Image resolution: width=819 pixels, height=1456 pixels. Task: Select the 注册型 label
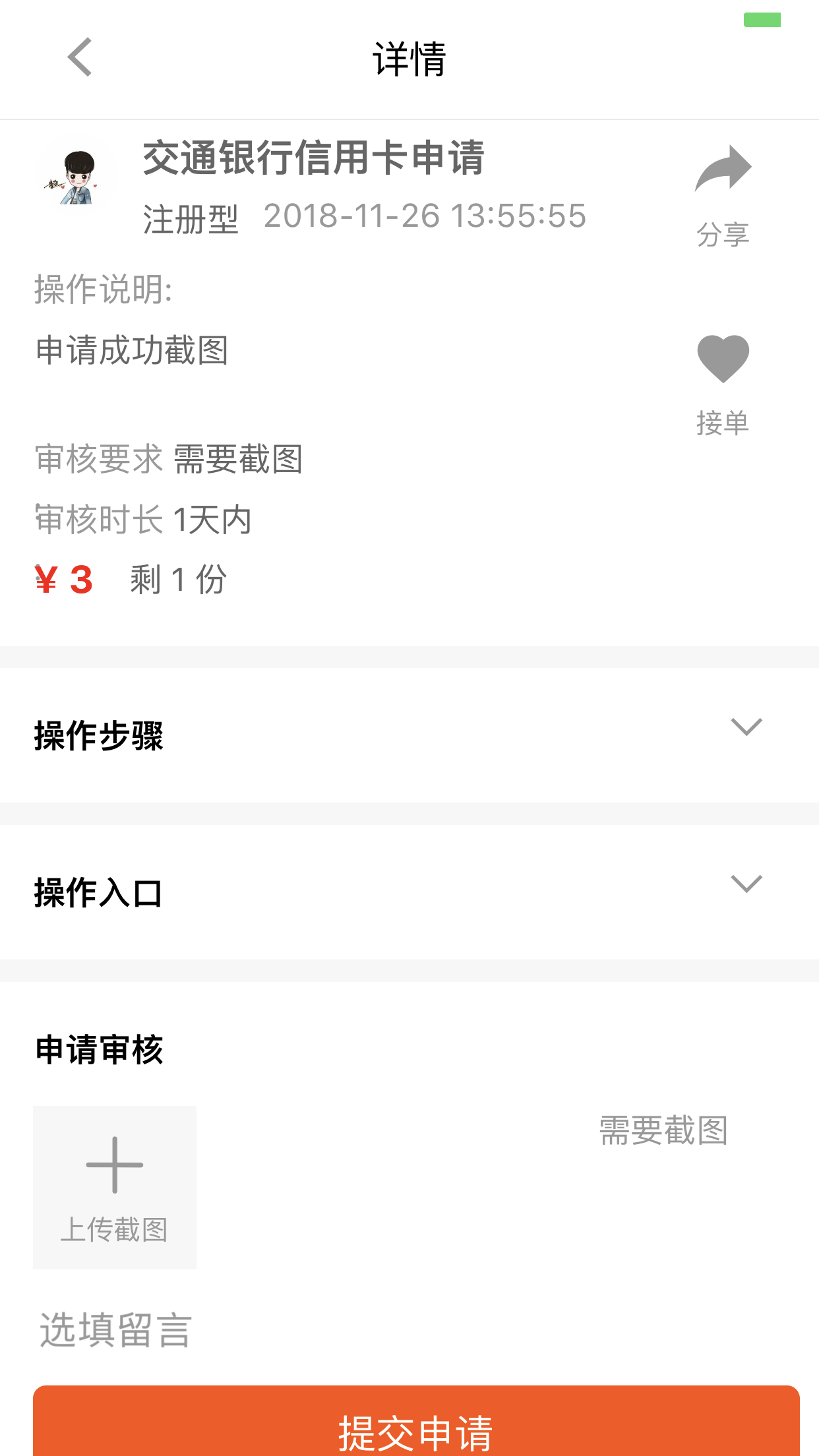tap(191, 219)
